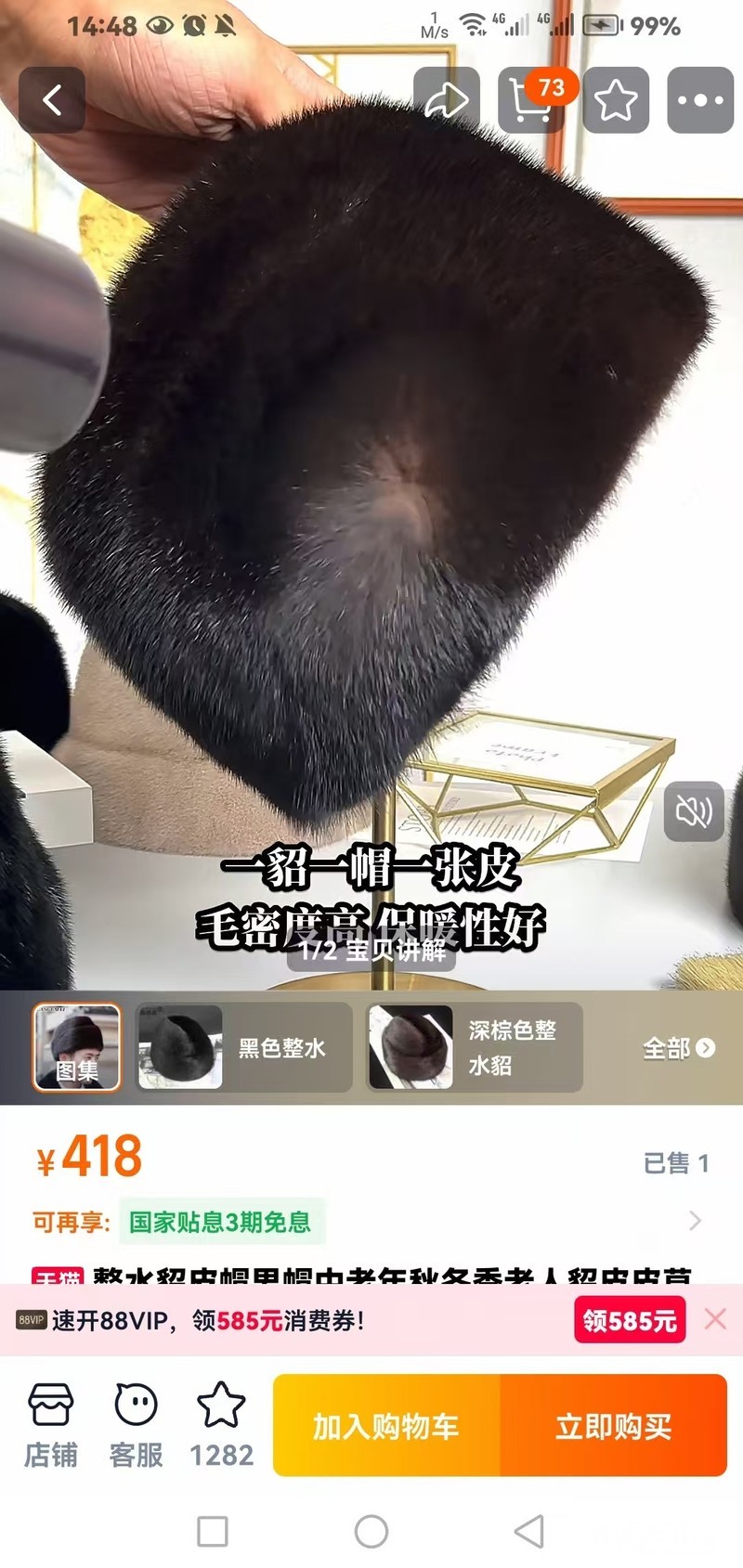
Task: Unmute the product video sound
Action: [694, 811]
